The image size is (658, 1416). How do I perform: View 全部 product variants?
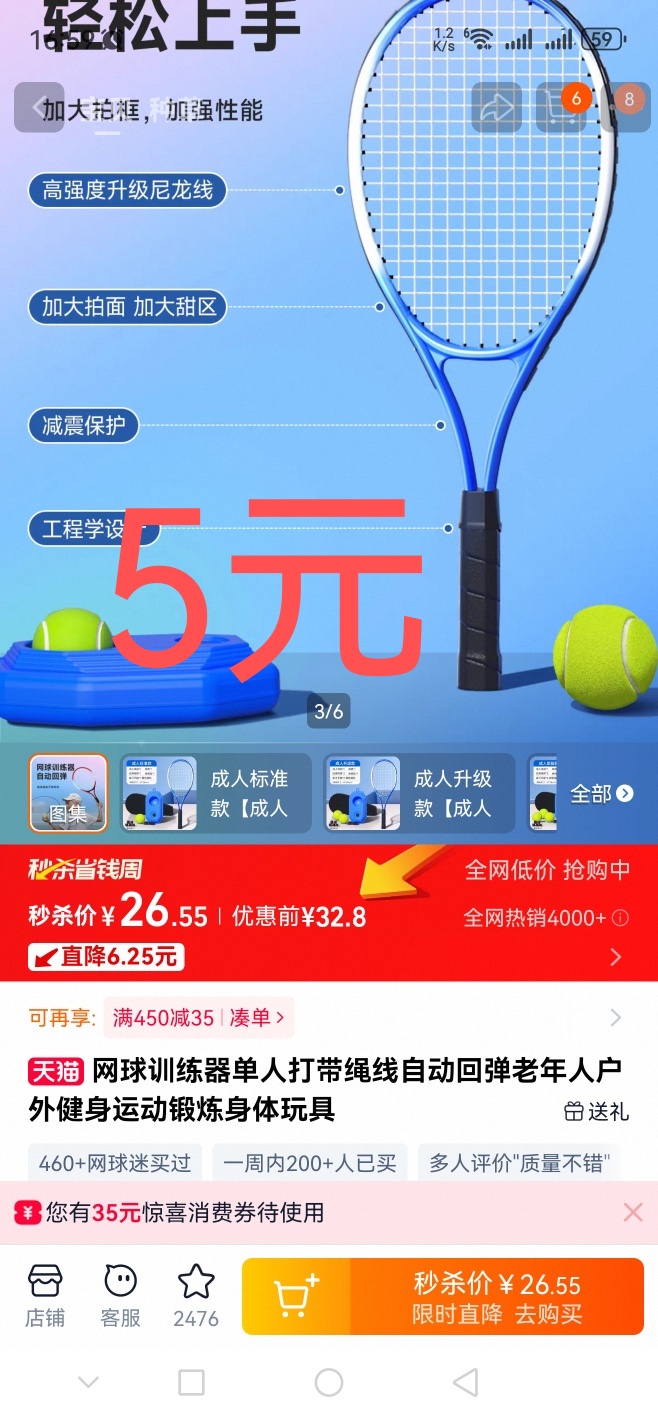(x=601, y=793)
